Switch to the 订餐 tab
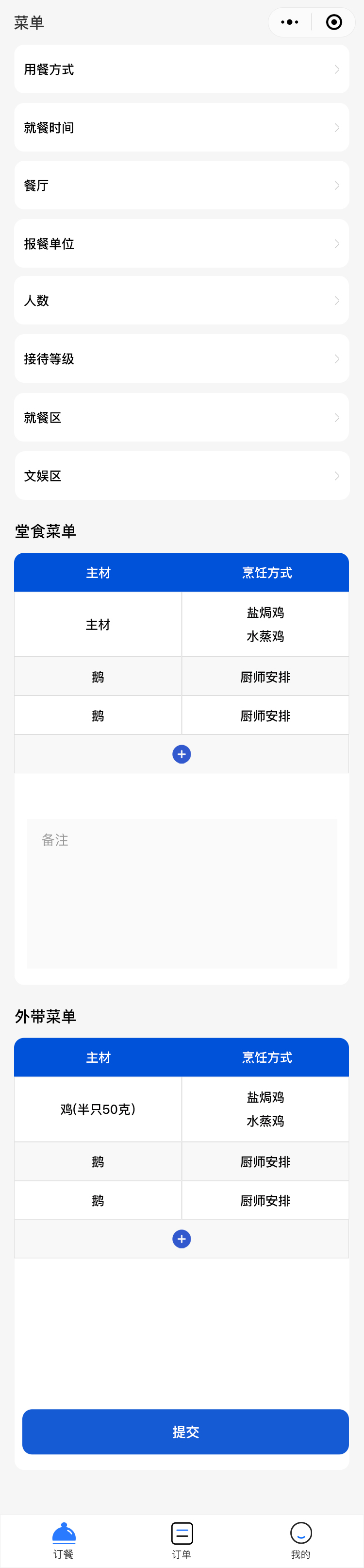Image resolution: width=364 pixels, height=1568 pixels. 63,1540
